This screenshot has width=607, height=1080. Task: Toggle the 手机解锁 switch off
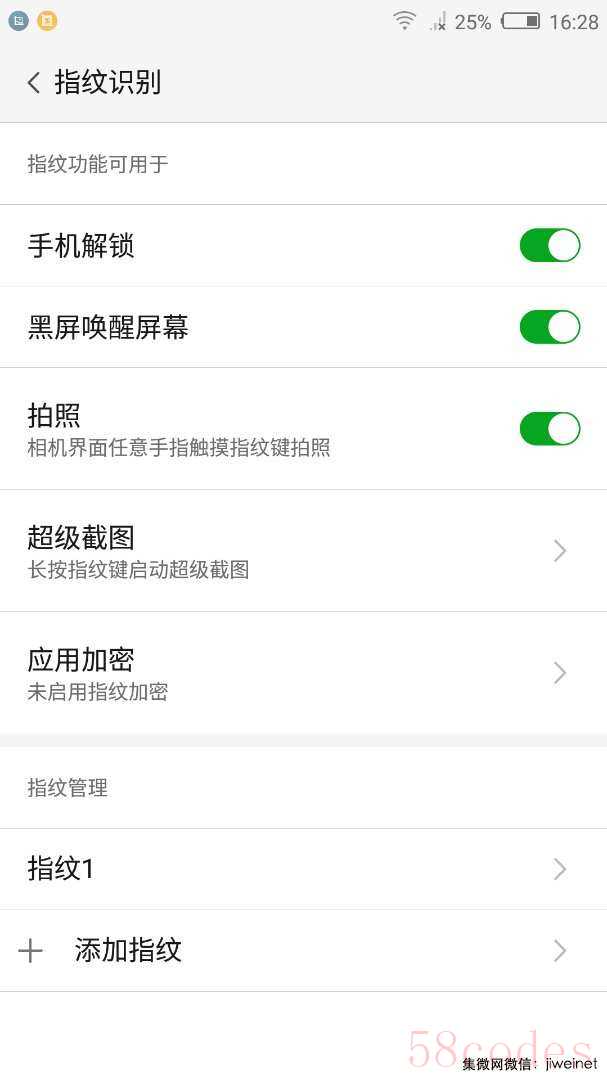pyautogui.click(x=549, y=246)
